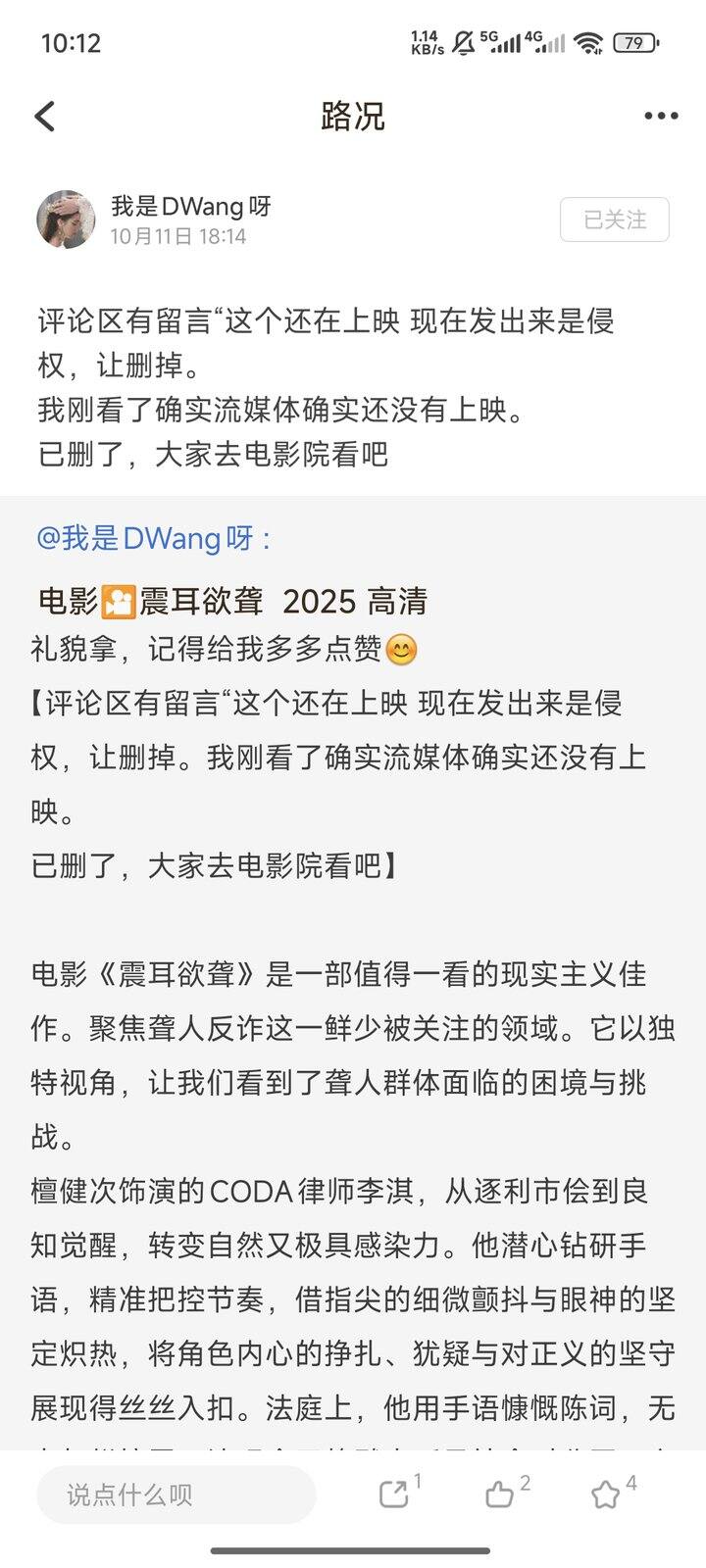This screenshot has height=1568, width=706.
Task: Open the three-dot overflow menu
Action: [x=661, y=117]
